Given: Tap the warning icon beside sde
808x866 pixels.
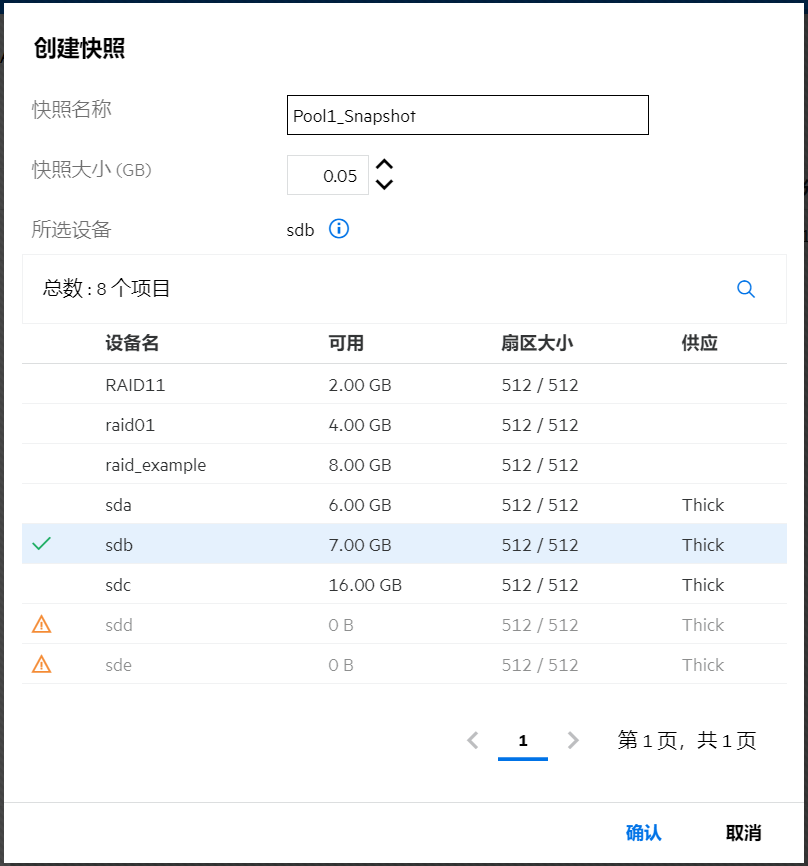Looking at the screenshot, I should [41, 665].
